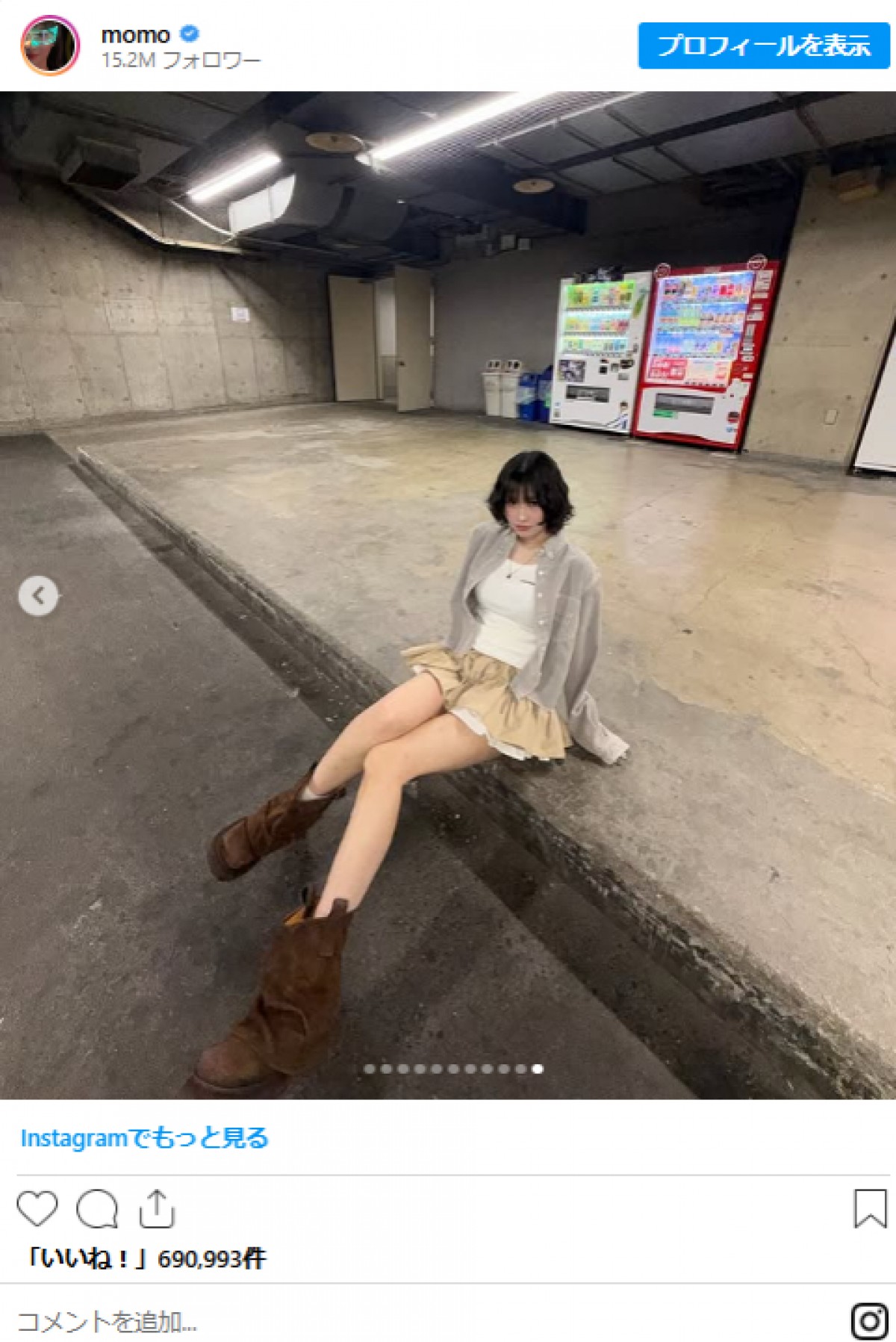This screenshot has width=896, height=1342.
Task: Share this post
Action: 156,1208
